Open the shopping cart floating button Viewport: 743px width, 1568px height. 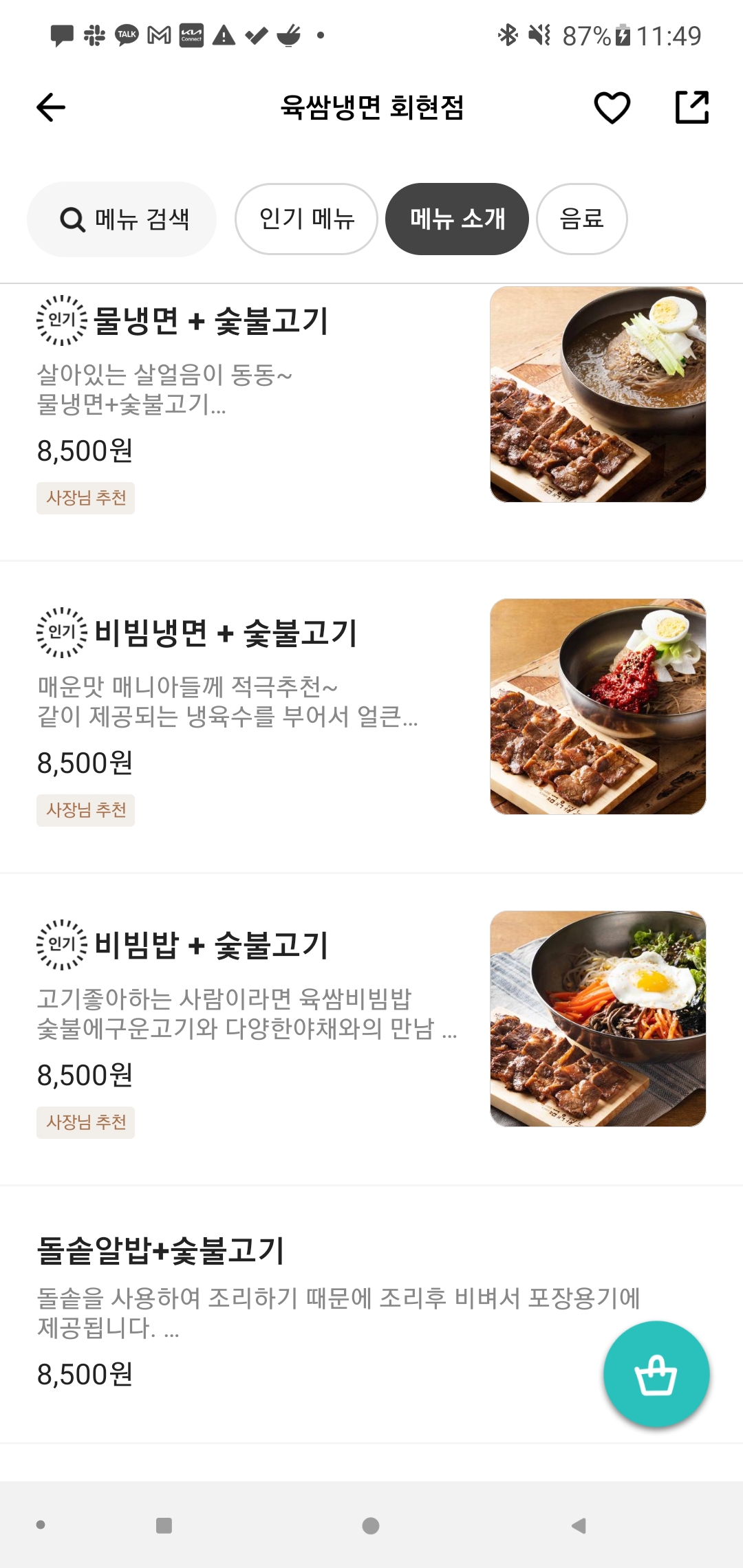tap(656, 1374)
